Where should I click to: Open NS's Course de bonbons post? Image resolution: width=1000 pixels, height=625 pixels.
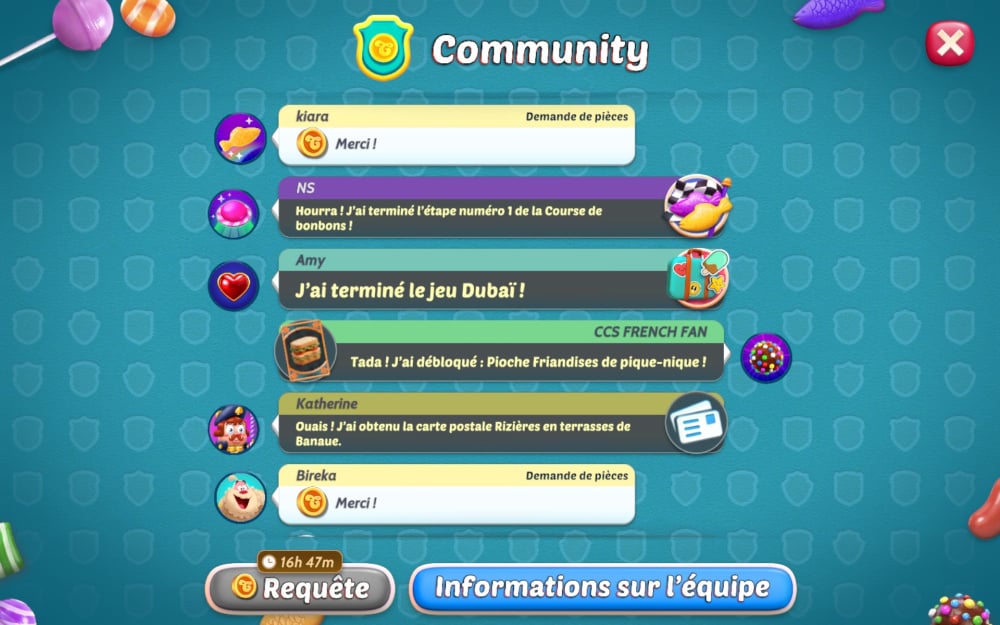[x=470, y=208]
